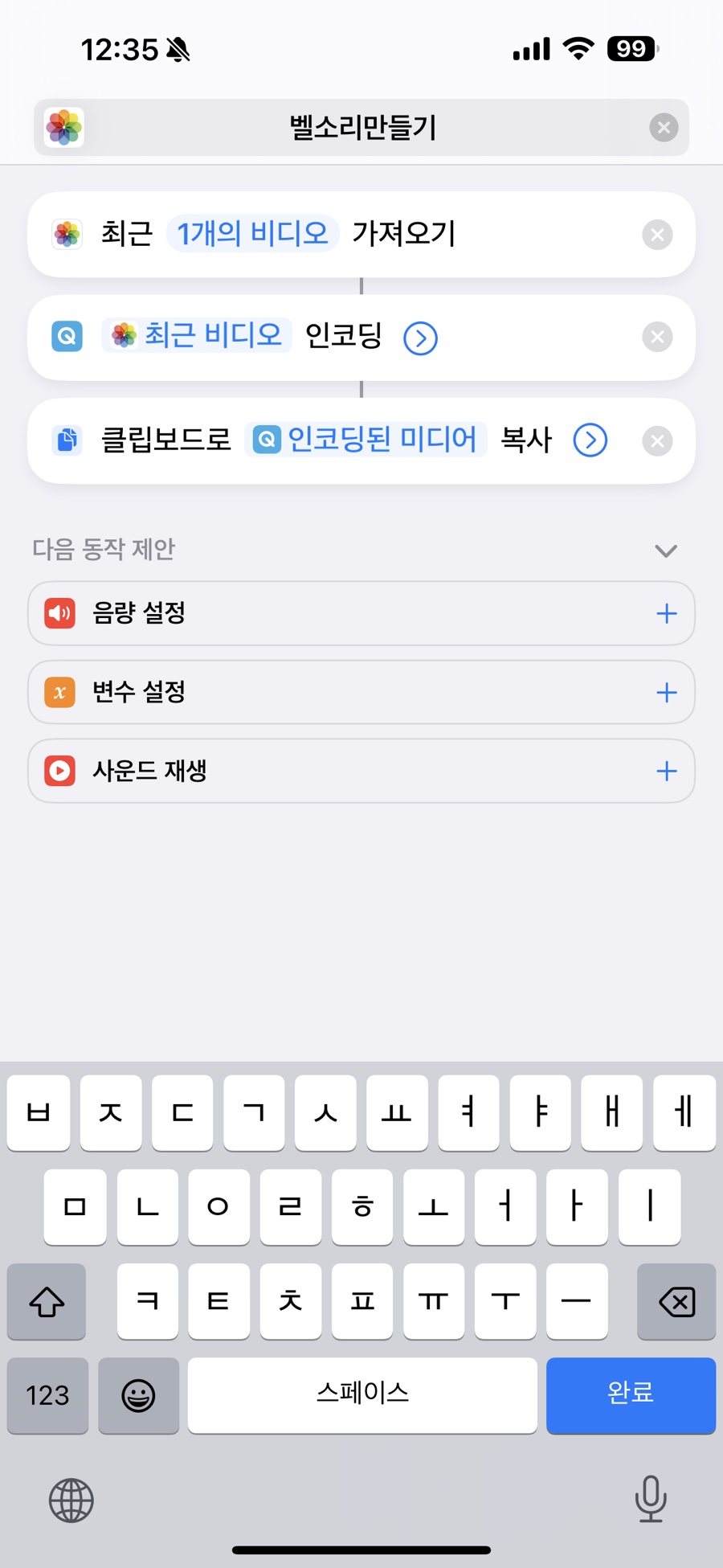Clear the shortcut name 벨소리만들기
This screenshot has height=1568, width=723.
664,128
